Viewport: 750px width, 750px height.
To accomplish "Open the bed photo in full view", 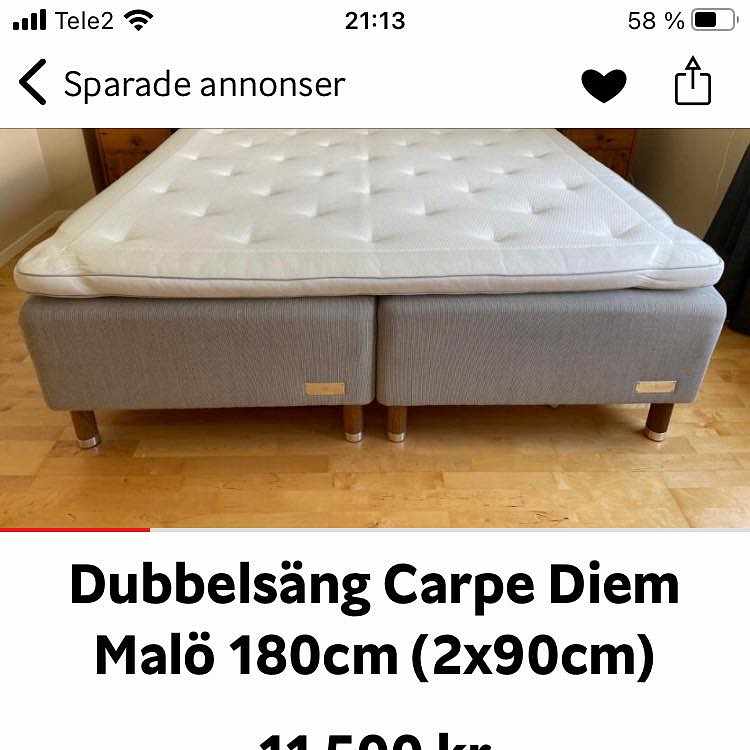I will pyautogui.click(x=375, y=328).
